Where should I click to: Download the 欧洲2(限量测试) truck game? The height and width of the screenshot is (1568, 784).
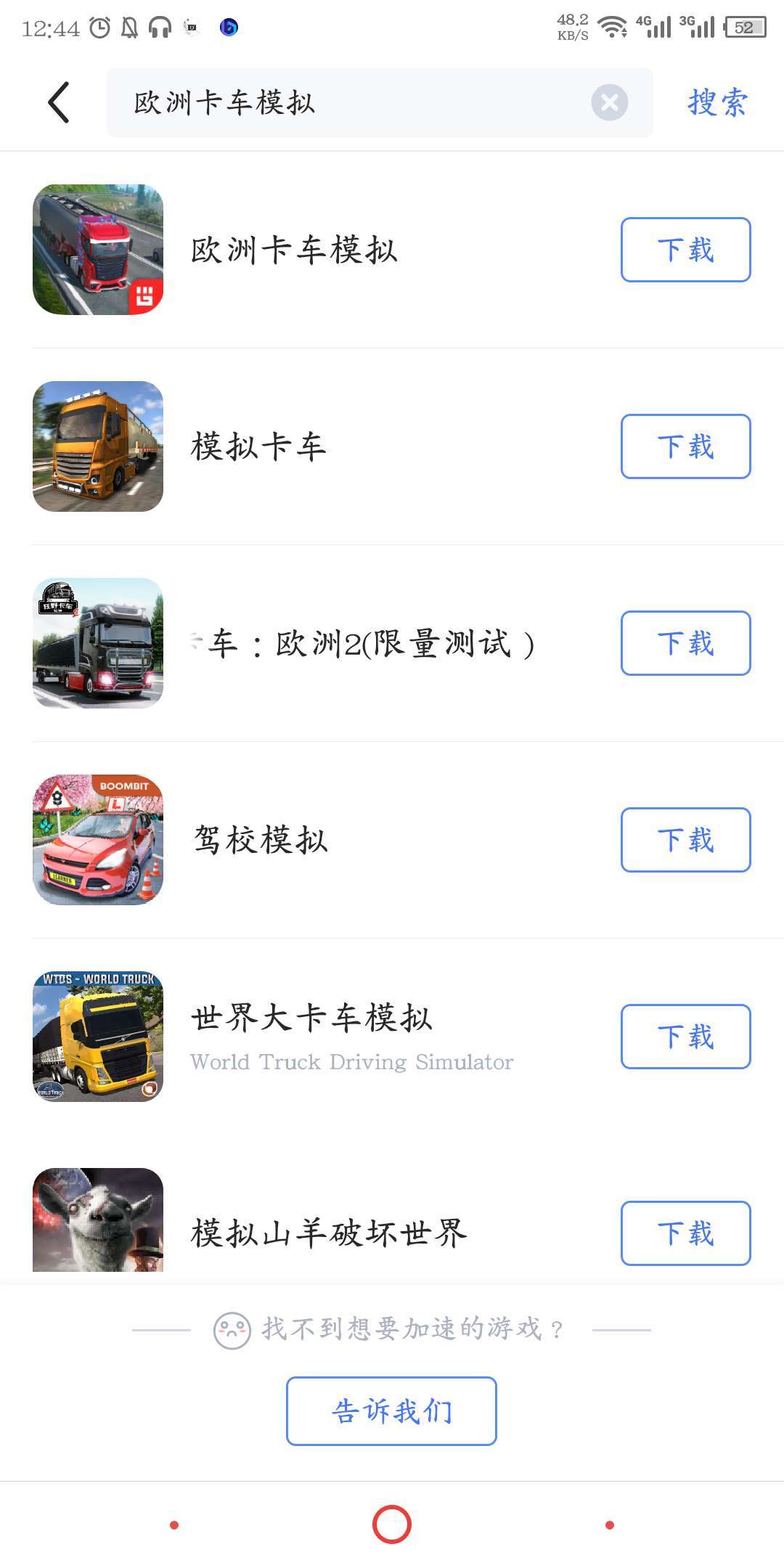[x=685, y=643]
